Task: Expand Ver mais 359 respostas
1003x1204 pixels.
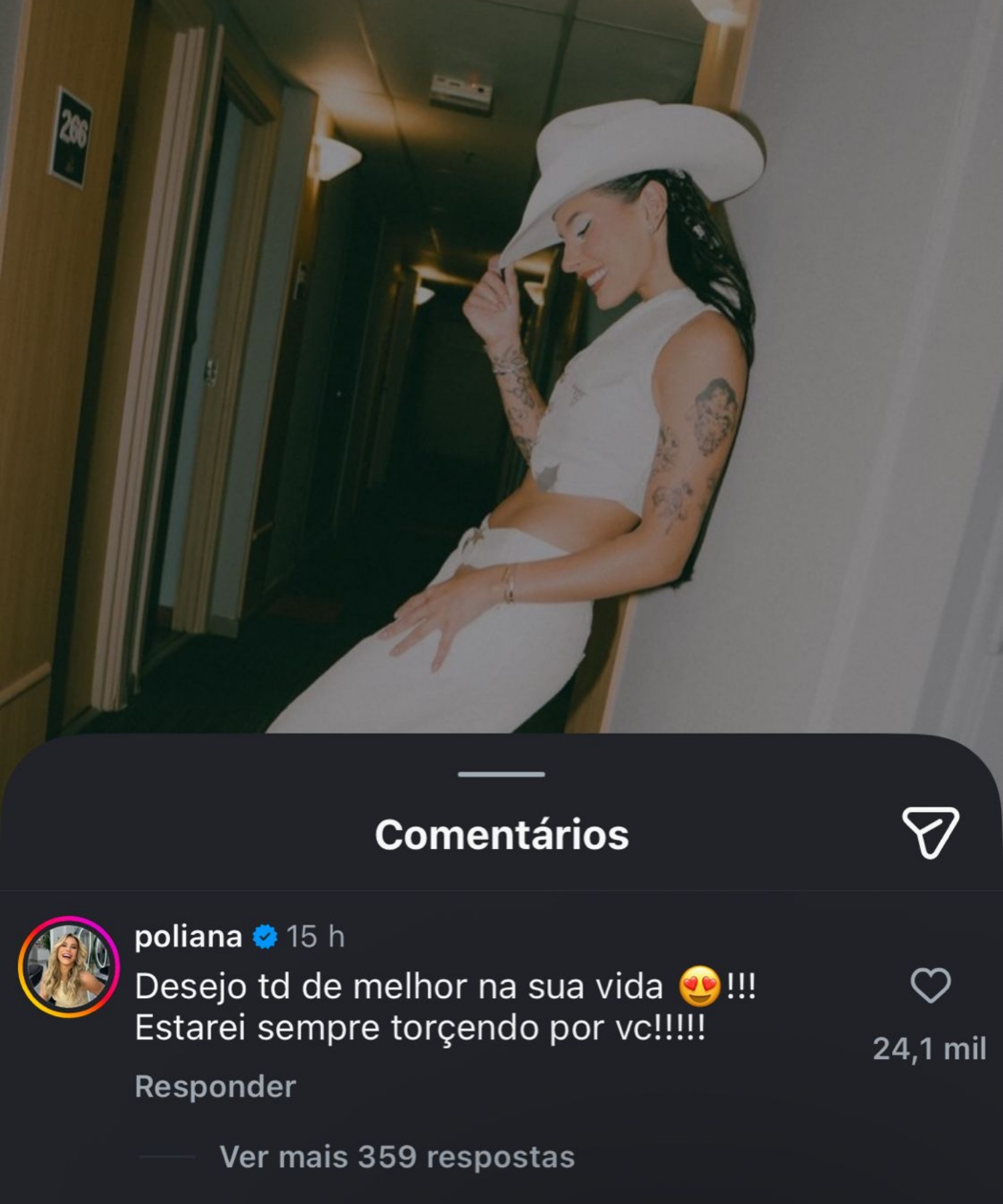Action: click(x=397, y=1157)
